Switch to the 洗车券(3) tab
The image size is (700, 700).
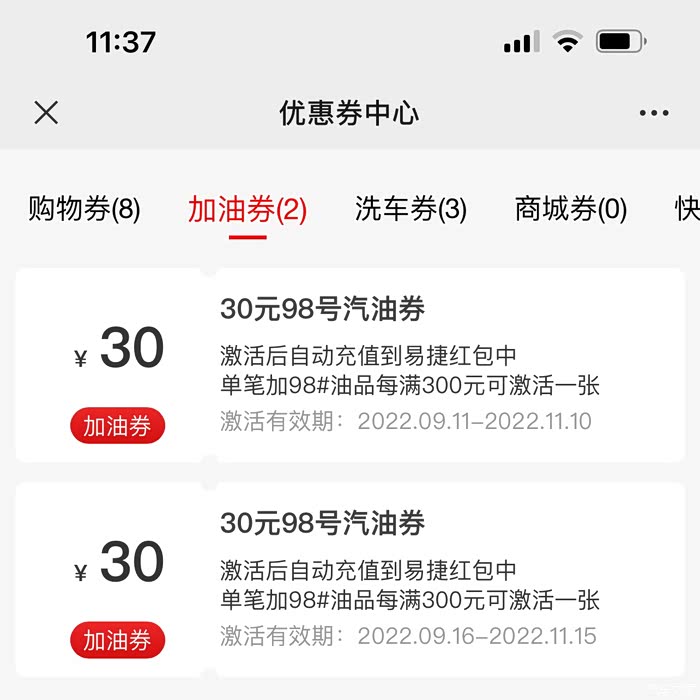(410, 210)
